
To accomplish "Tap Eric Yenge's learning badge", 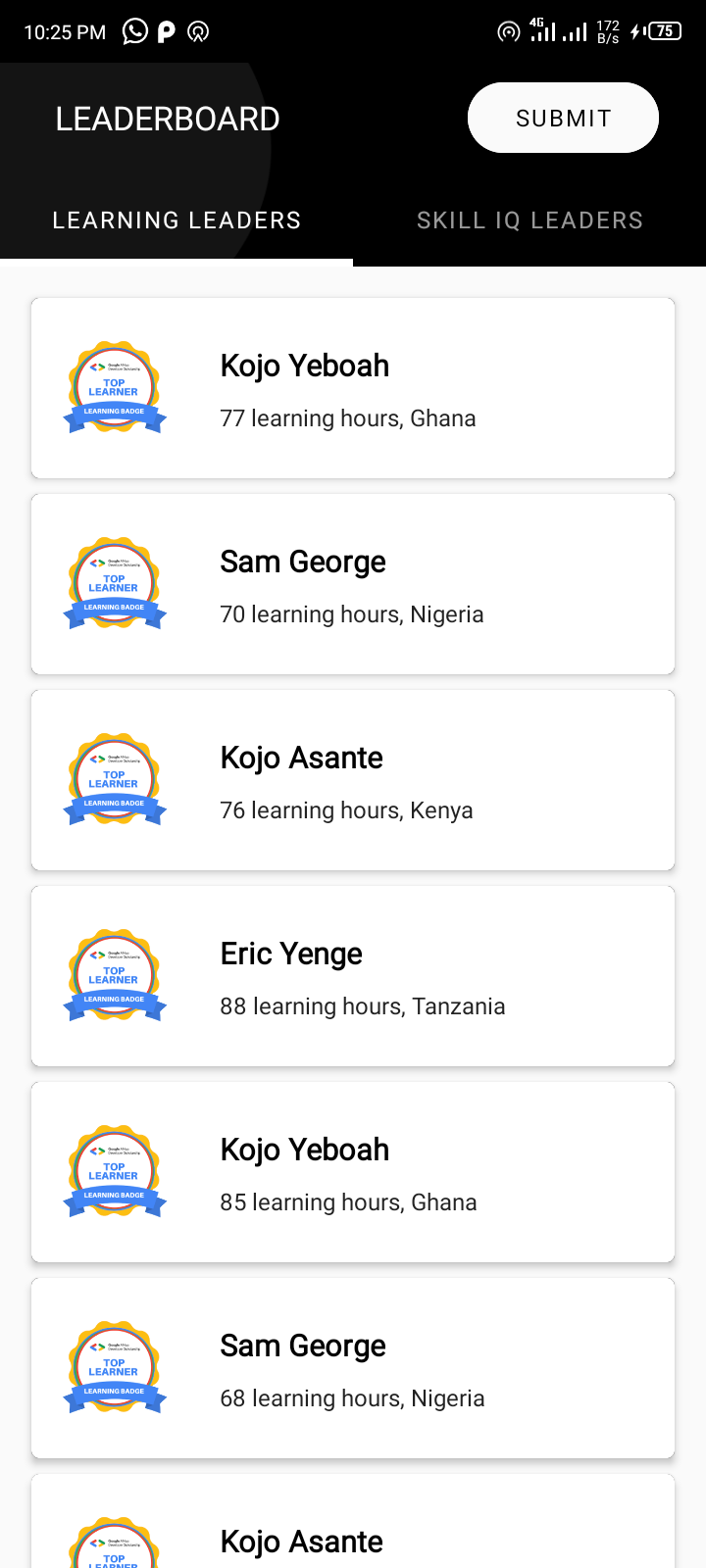I will (115, 975).
